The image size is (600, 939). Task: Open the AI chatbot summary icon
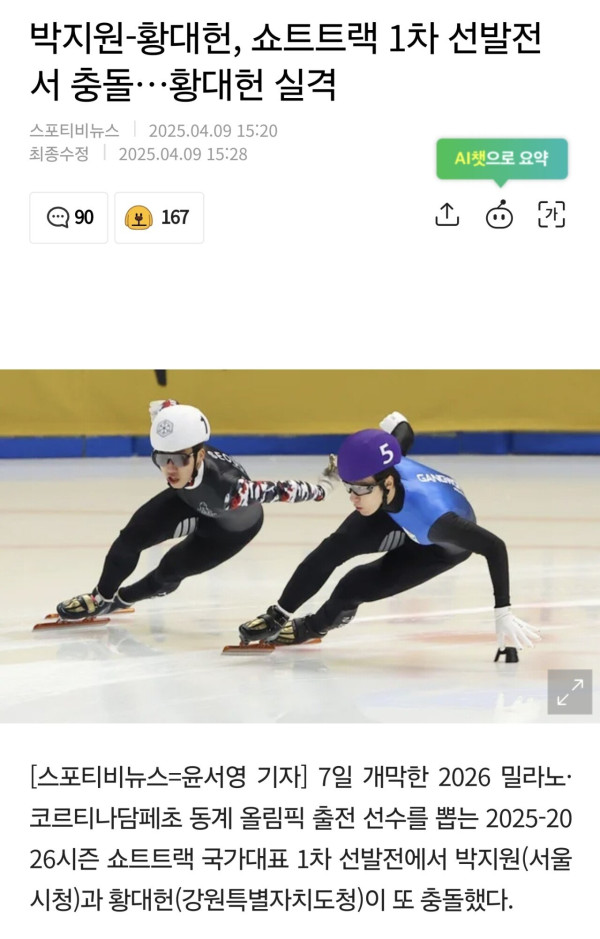point(499,214)
